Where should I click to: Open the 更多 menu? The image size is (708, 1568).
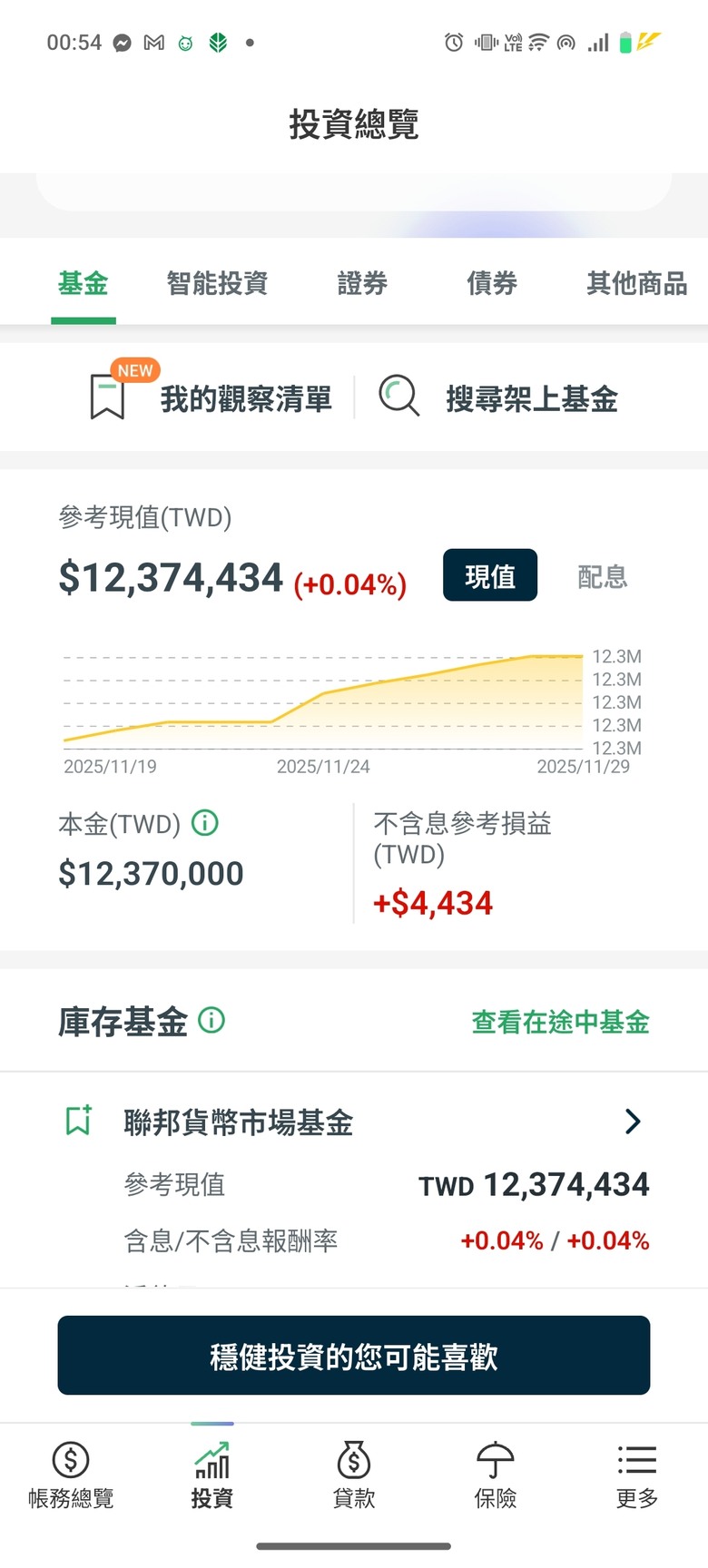pos(637,1475)
